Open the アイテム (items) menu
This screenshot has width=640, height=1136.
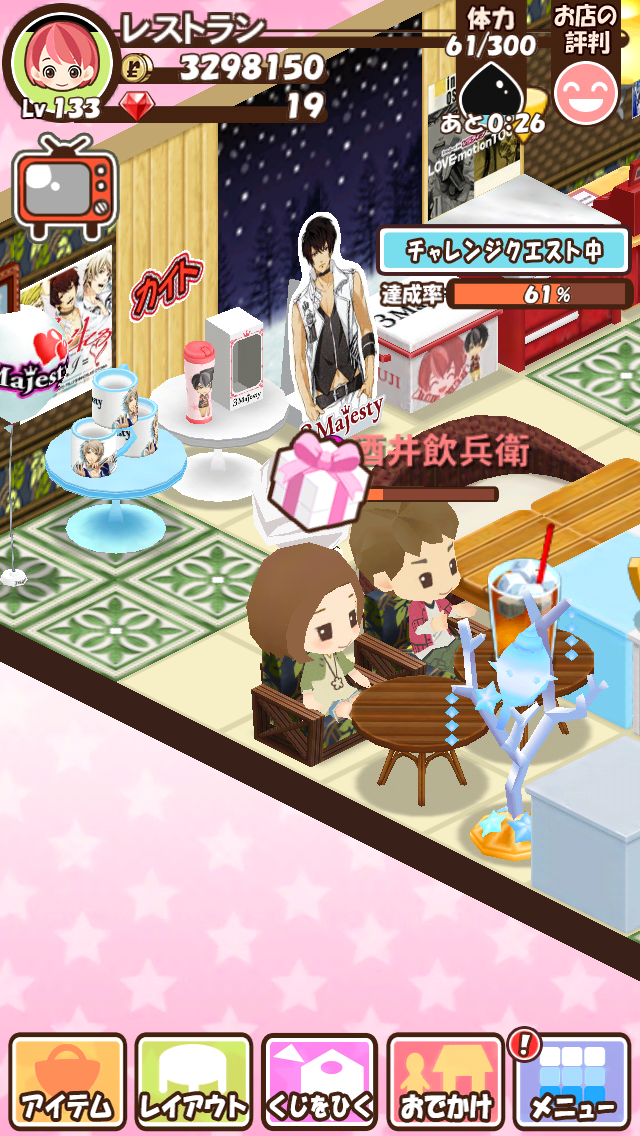(x=67, y=1081)
